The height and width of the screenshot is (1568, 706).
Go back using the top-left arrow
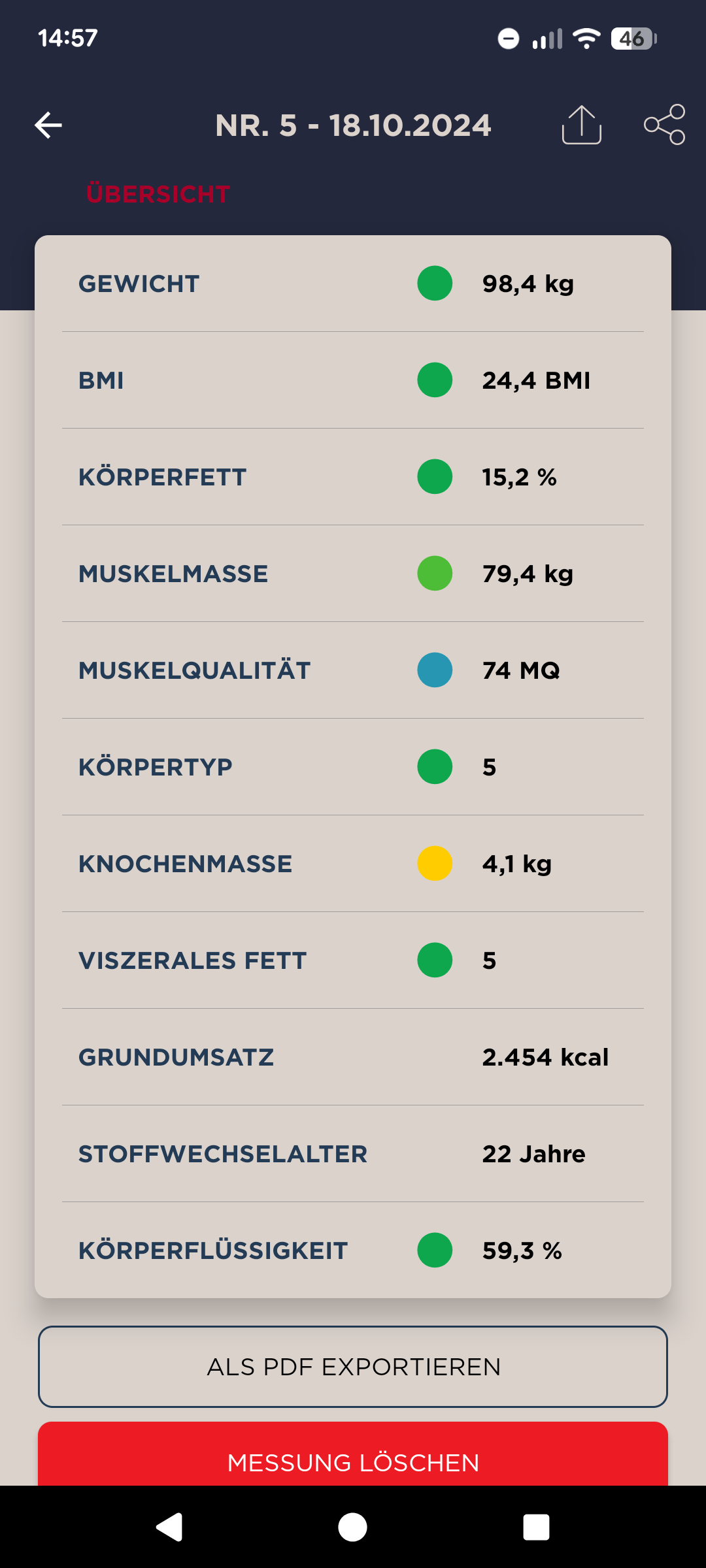(48, 125)
